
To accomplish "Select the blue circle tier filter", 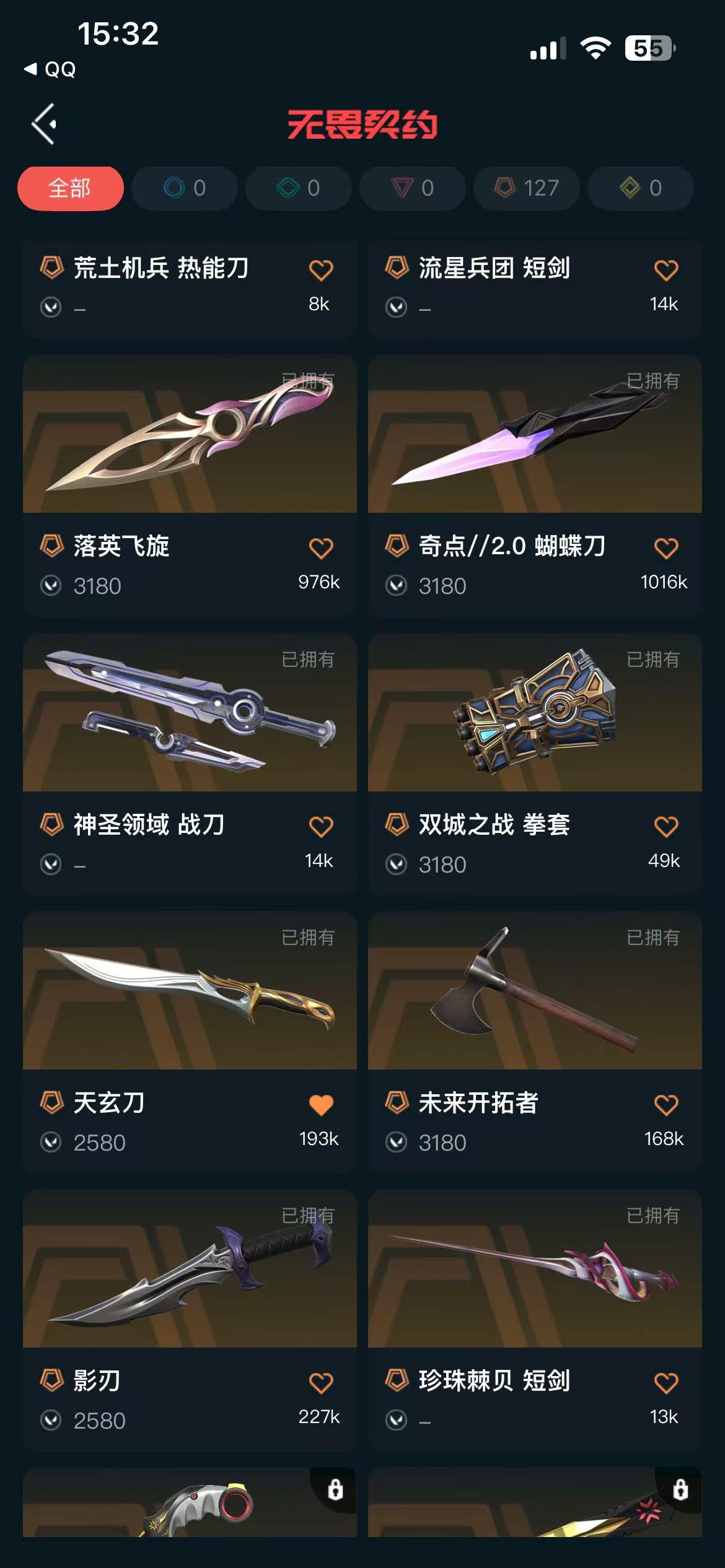I will [184, 188].
